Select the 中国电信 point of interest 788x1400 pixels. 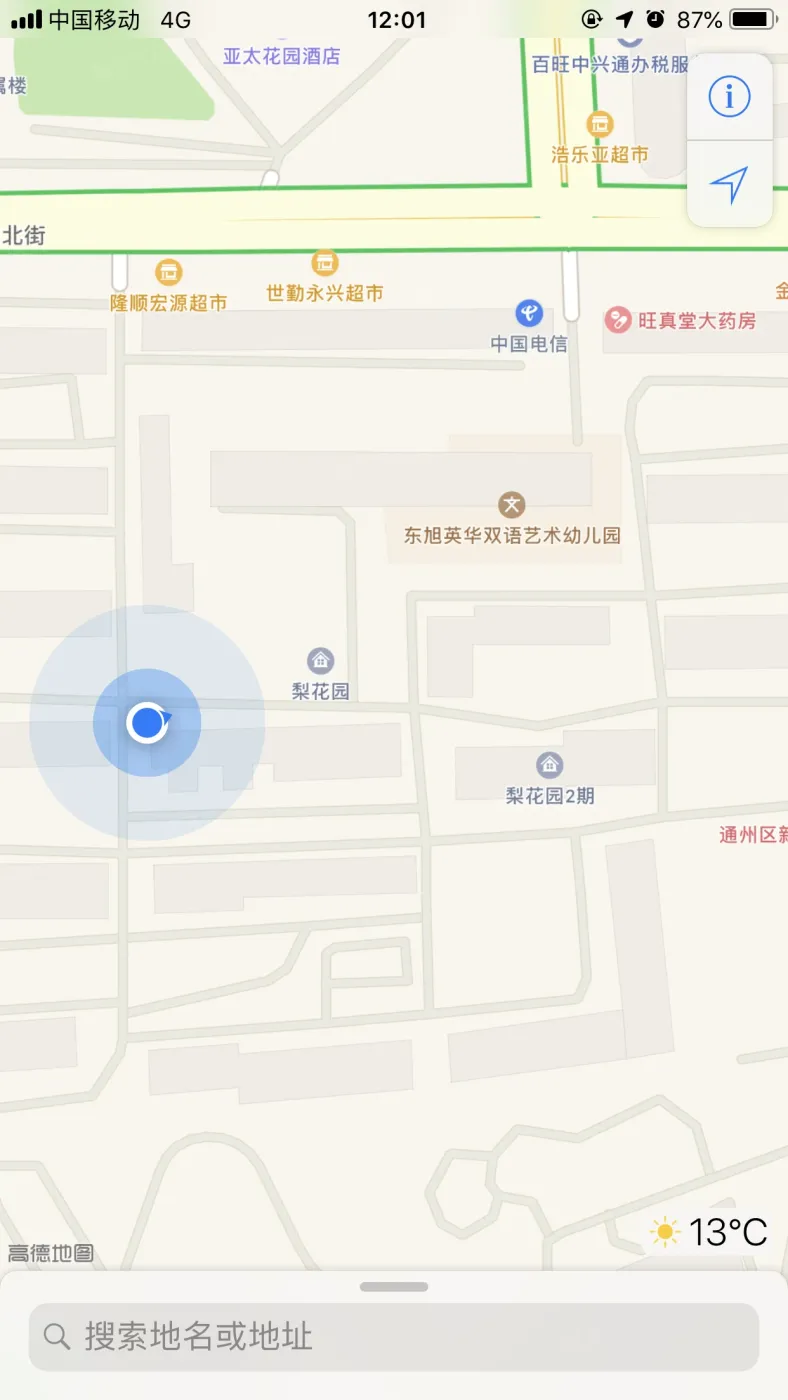529,314
